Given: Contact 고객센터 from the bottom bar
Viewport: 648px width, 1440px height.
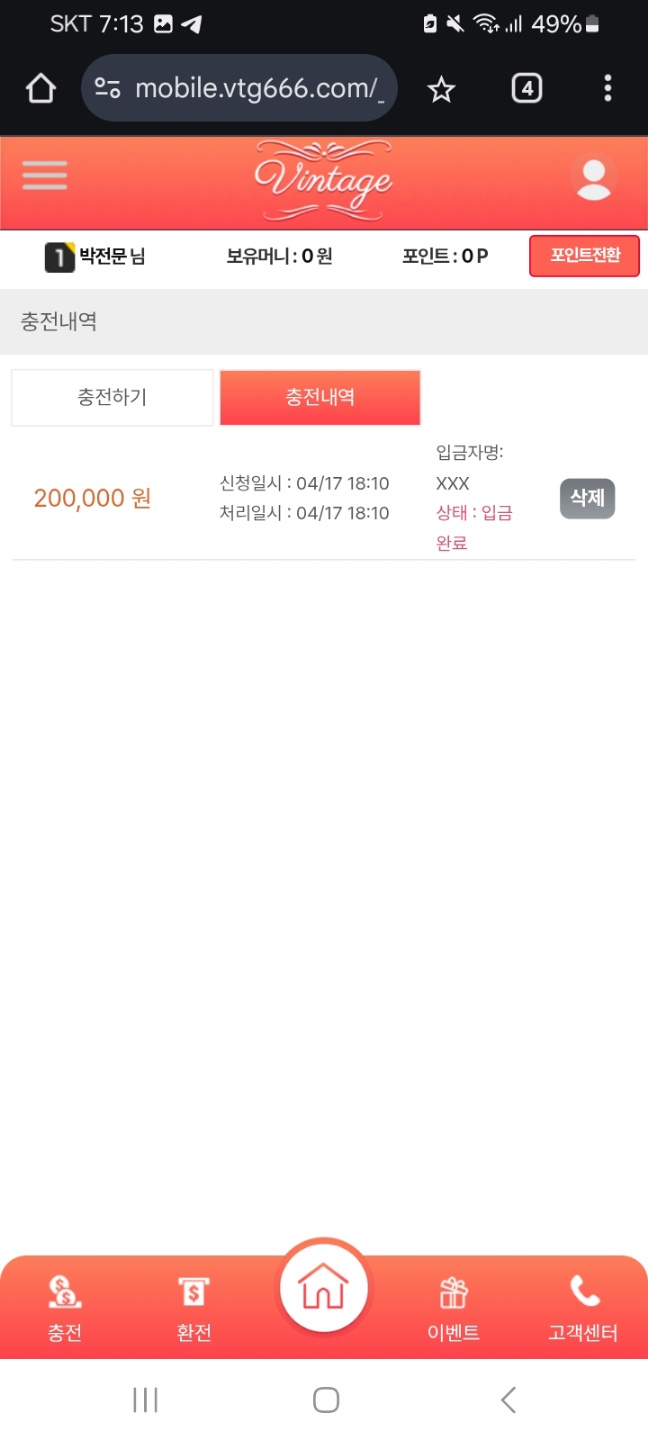Looking at the screenshot, I should 583,1309.
